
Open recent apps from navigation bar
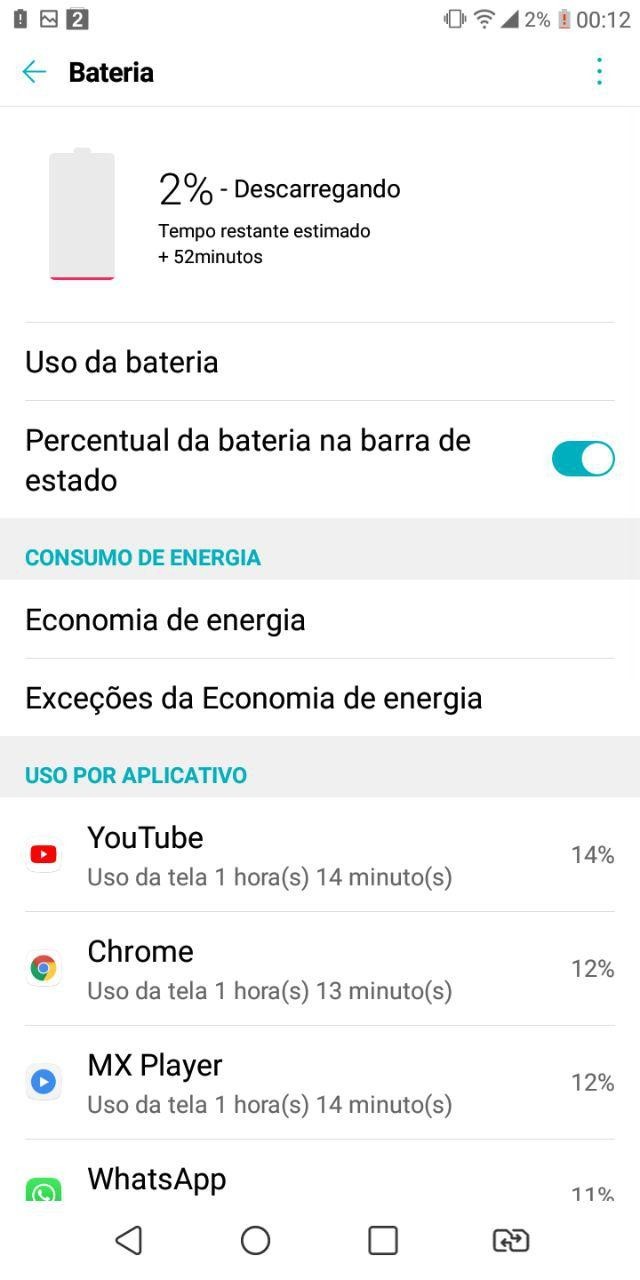click(383, 1241)
